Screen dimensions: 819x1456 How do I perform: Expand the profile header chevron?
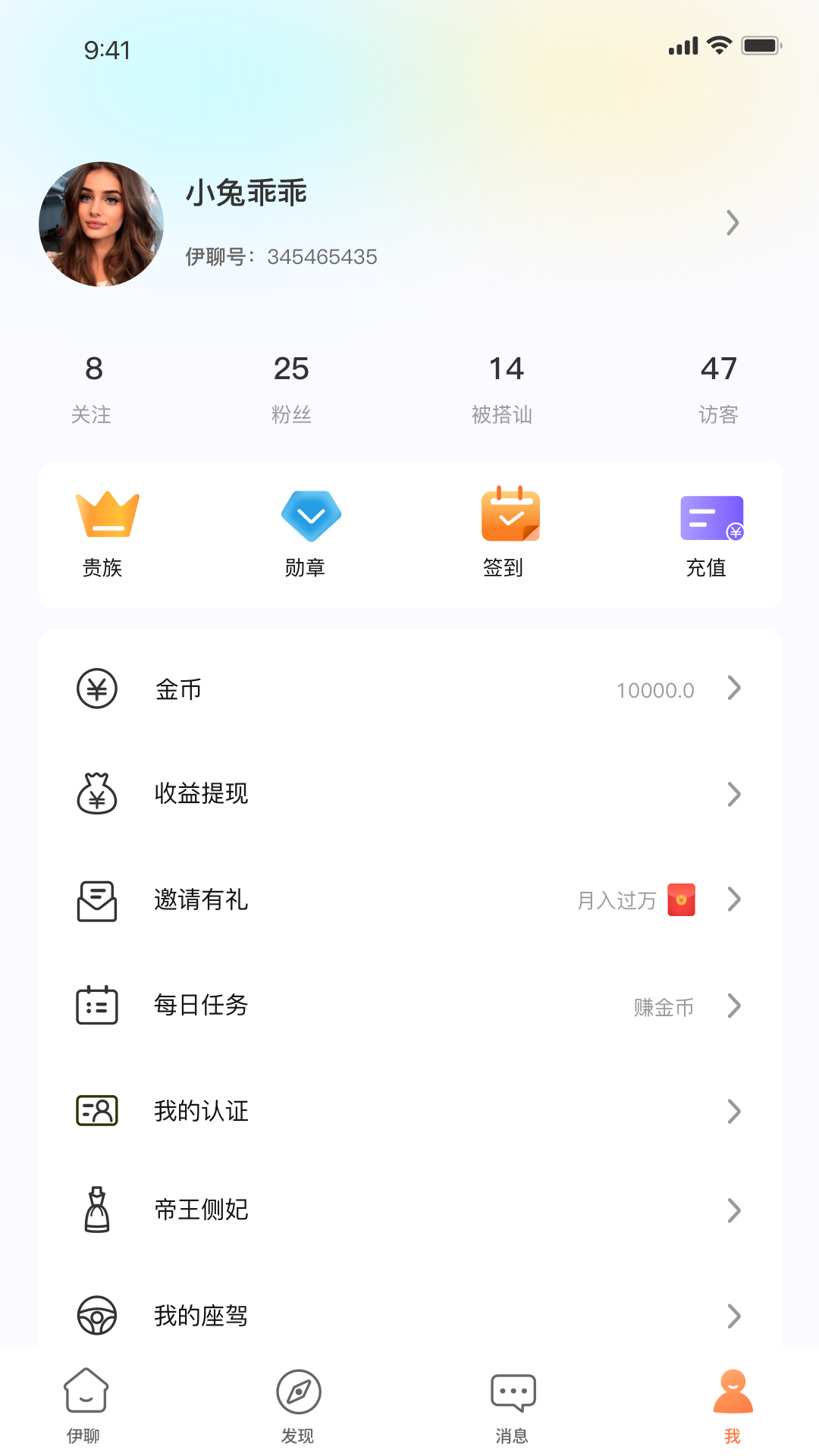pyautogui.click(x=732, y=224)
